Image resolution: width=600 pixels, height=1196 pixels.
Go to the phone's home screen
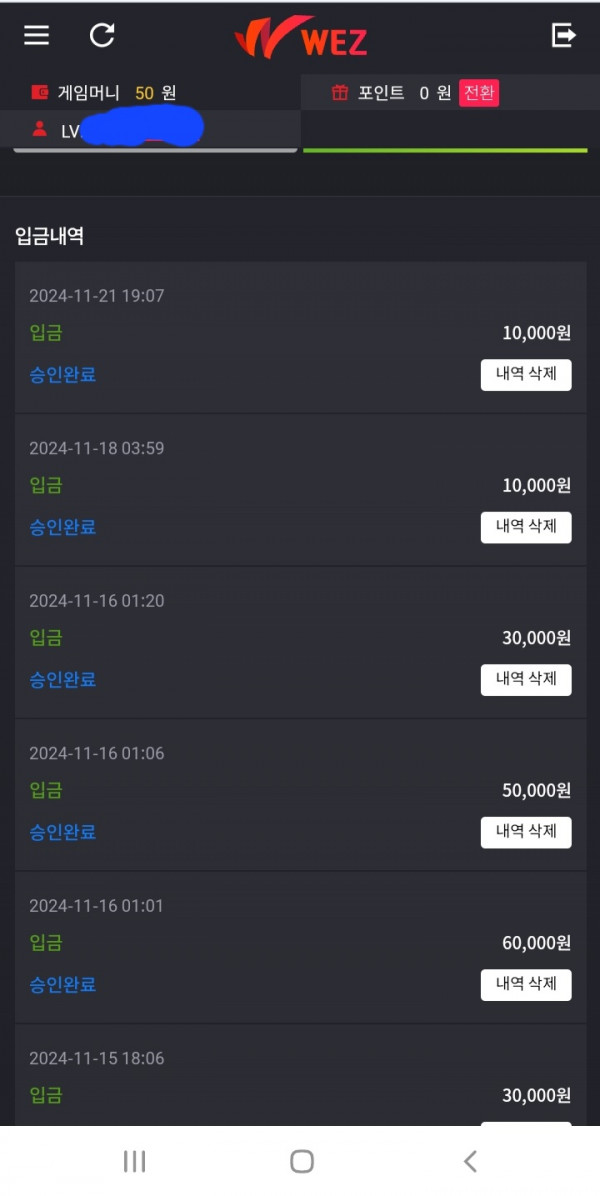302,1162
